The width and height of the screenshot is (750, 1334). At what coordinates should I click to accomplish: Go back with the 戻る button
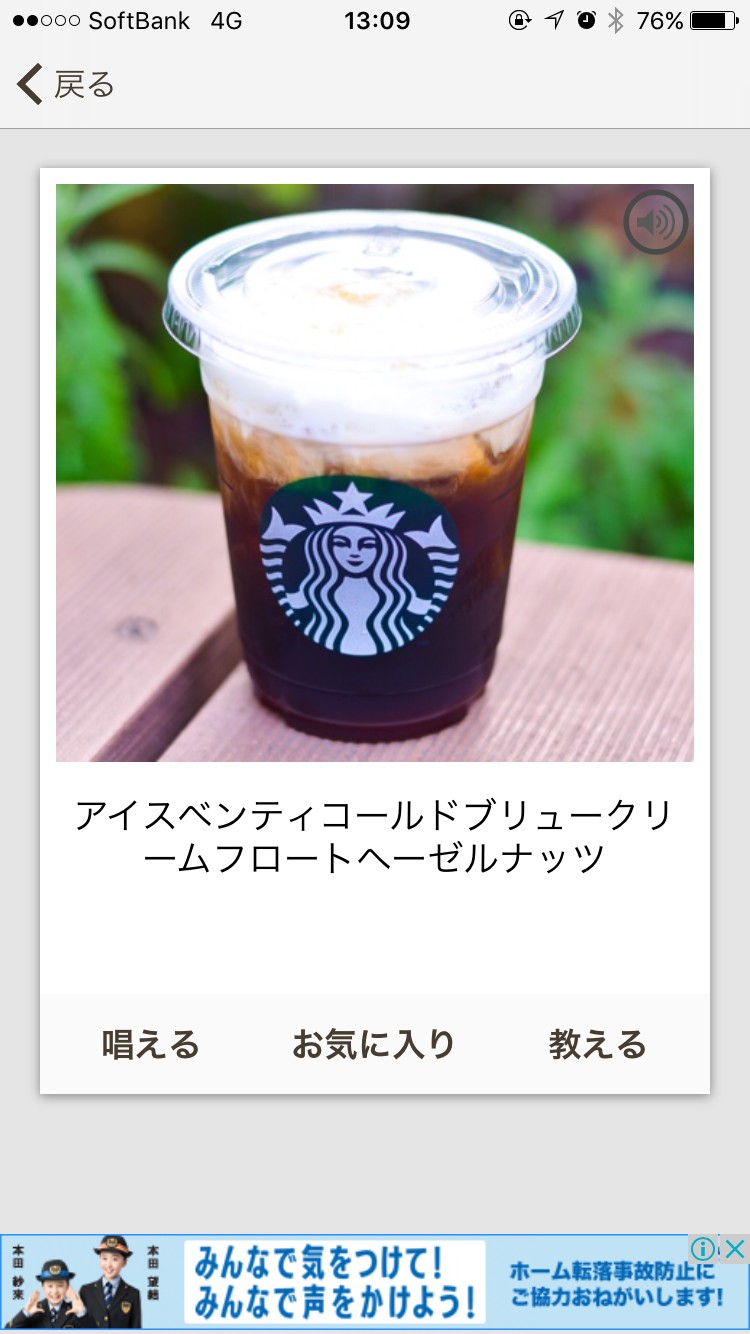point(65,85)
